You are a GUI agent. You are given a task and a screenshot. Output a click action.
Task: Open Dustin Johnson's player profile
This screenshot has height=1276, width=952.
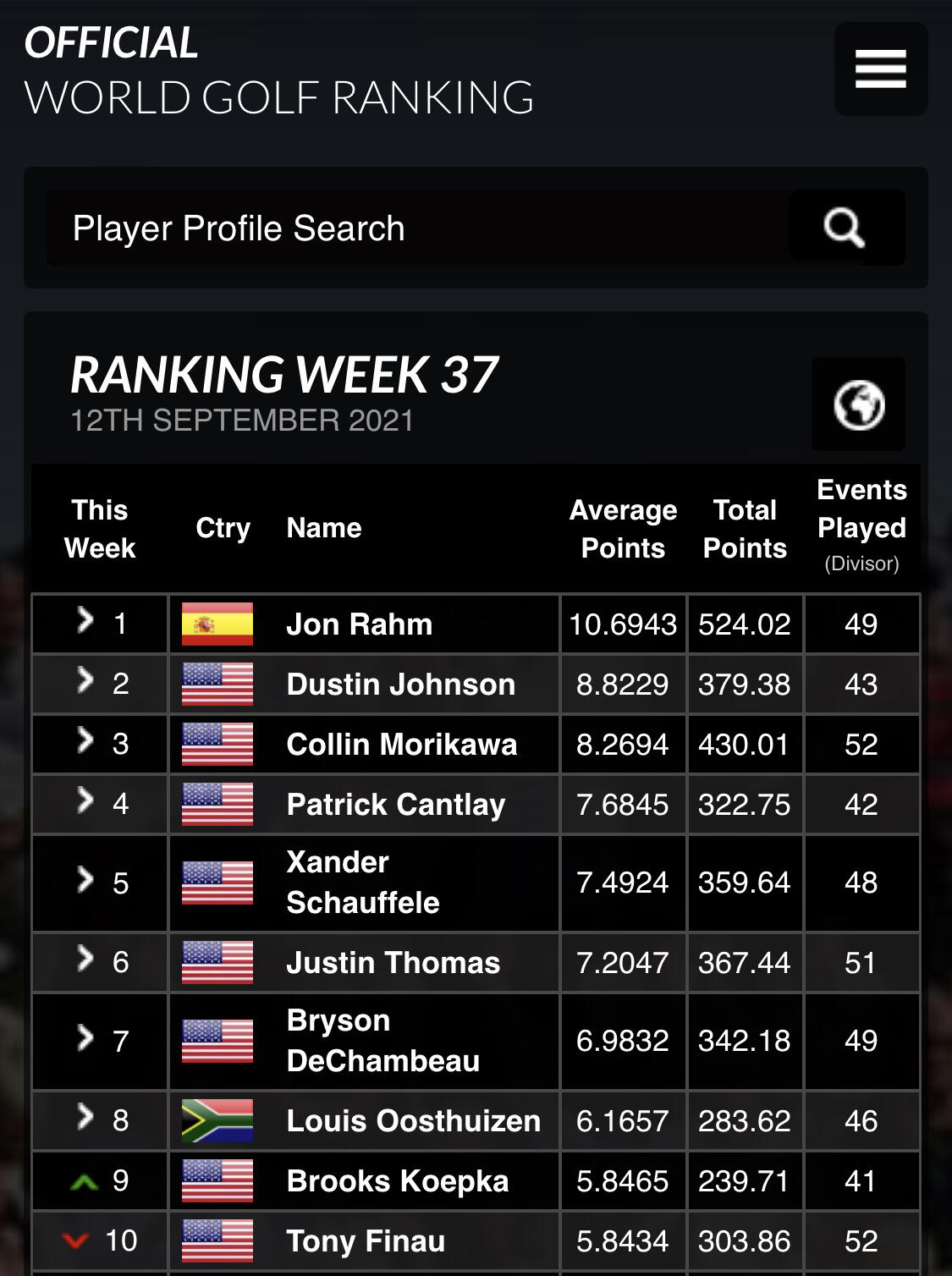tap(400, 685)
